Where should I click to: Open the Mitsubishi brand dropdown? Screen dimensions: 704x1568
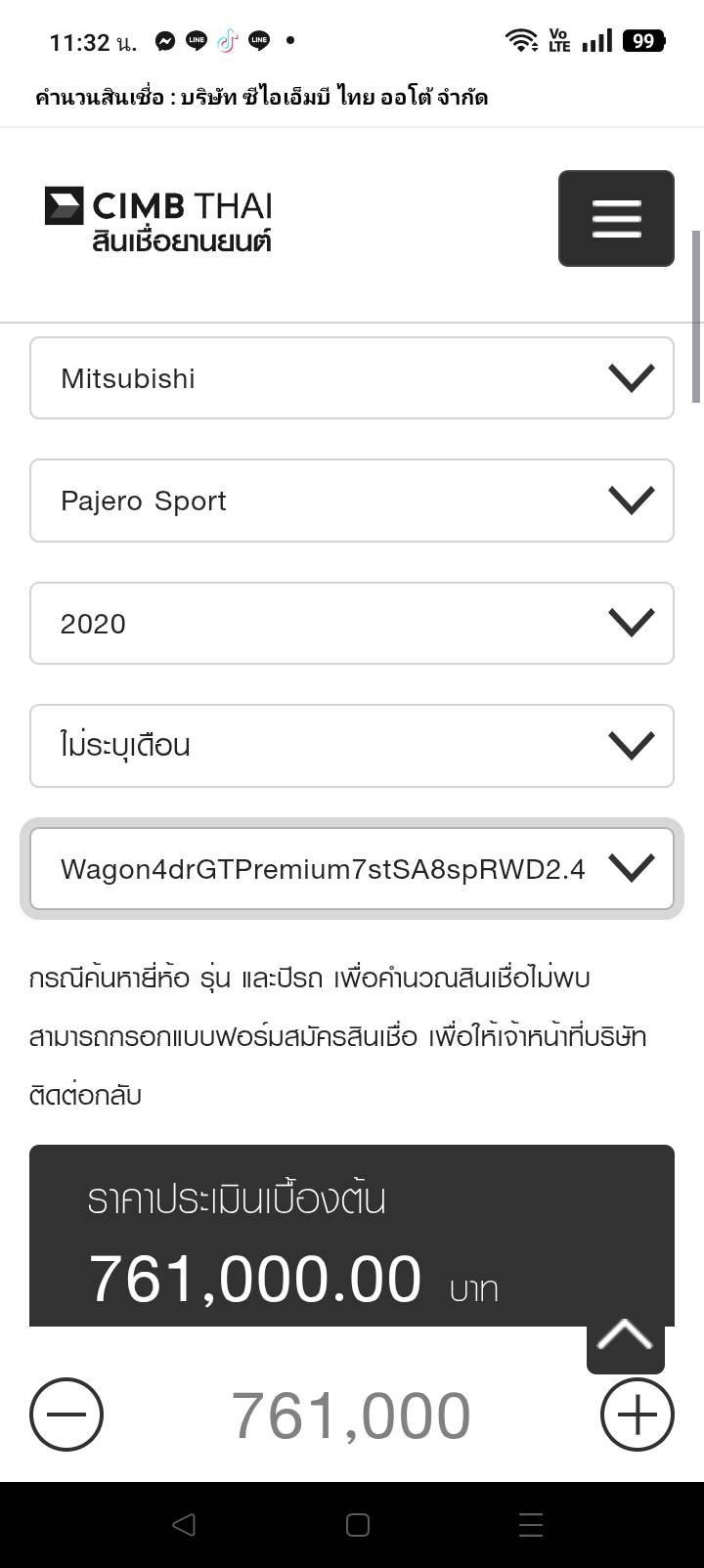tap(352, 378)
